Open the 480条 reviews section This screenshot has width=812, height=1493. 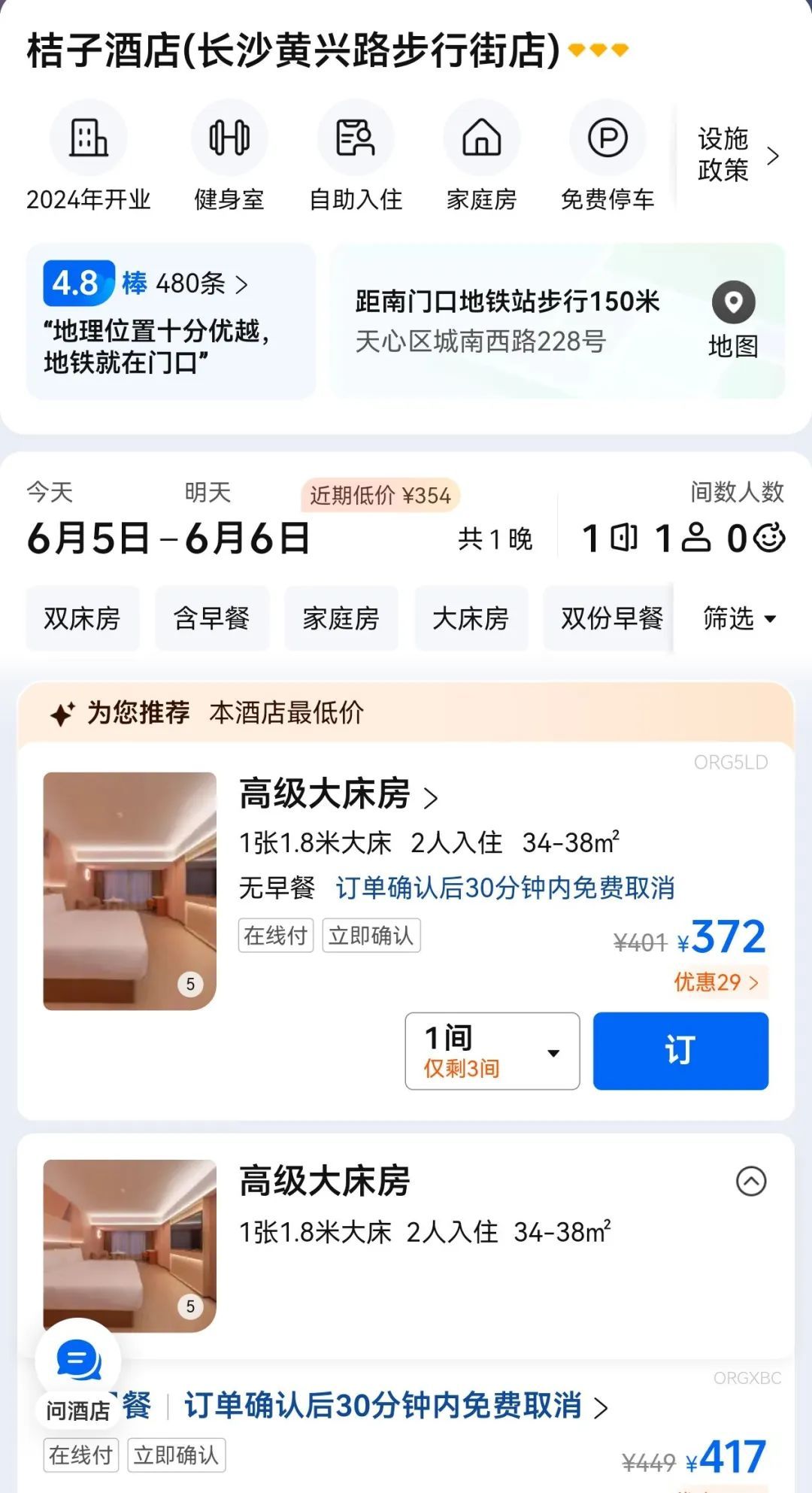[200, 284]
